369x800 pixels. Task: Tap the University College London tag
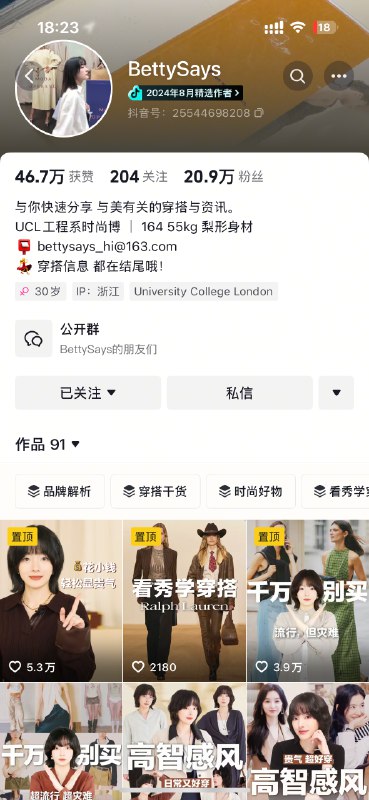pos(203,291)
